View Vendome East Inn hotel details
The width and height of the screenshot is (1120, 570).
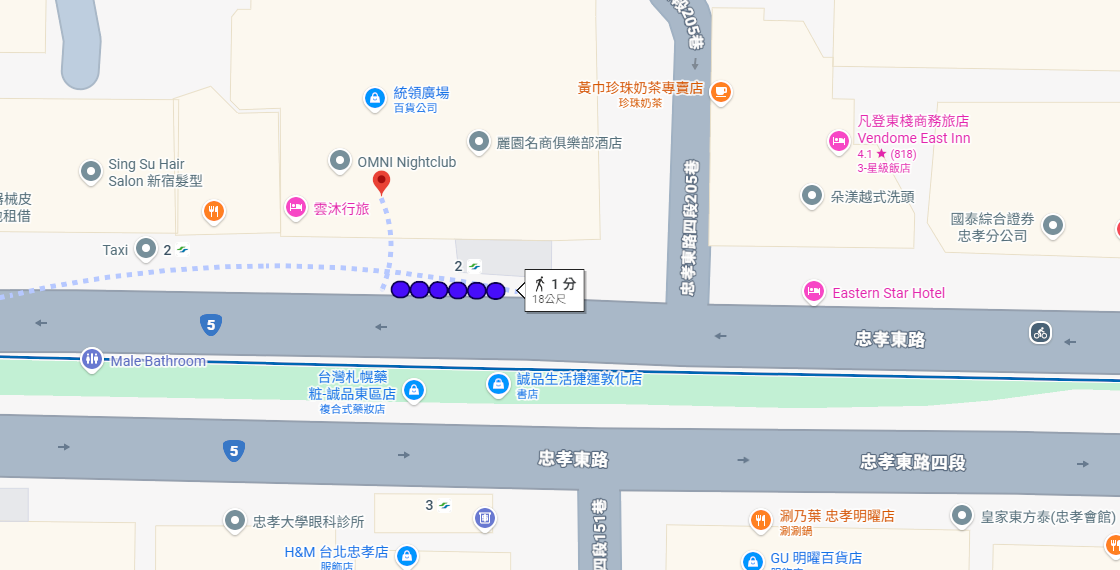[x=838, y=141]
